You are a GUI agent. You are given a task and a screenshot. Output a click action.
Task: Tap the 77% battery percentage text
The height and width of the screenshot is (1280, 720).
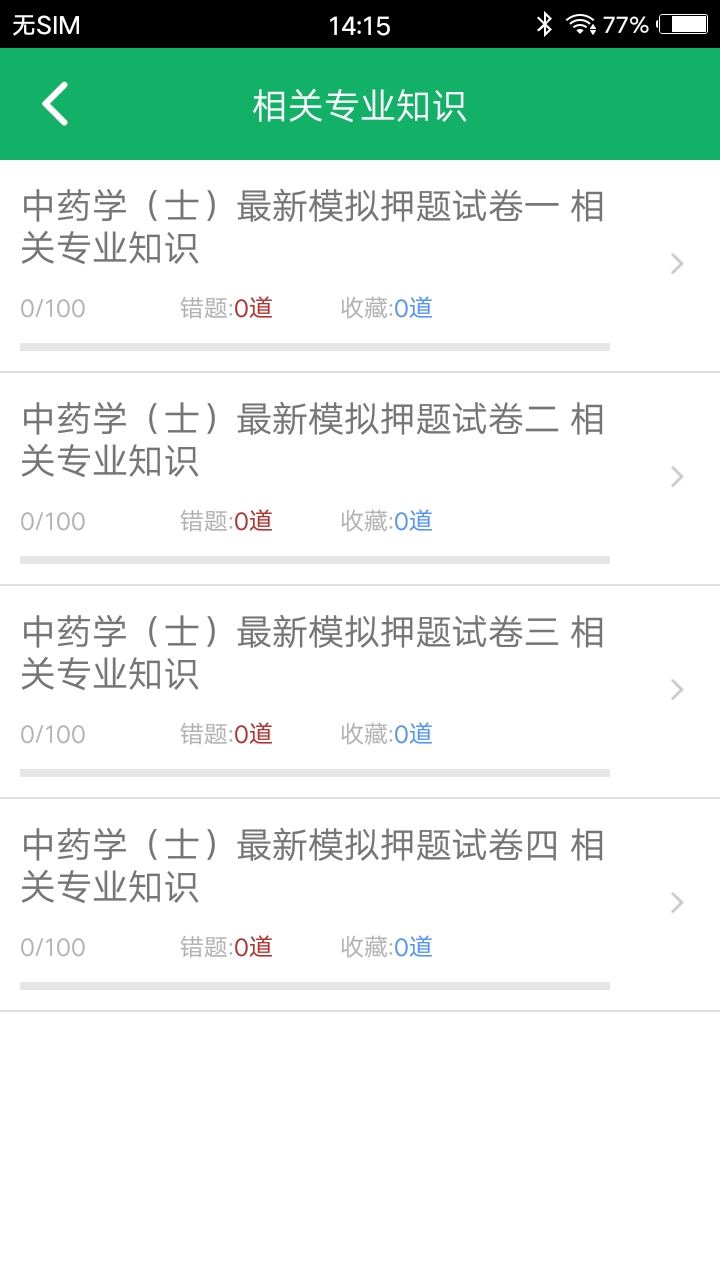[628, 24]
